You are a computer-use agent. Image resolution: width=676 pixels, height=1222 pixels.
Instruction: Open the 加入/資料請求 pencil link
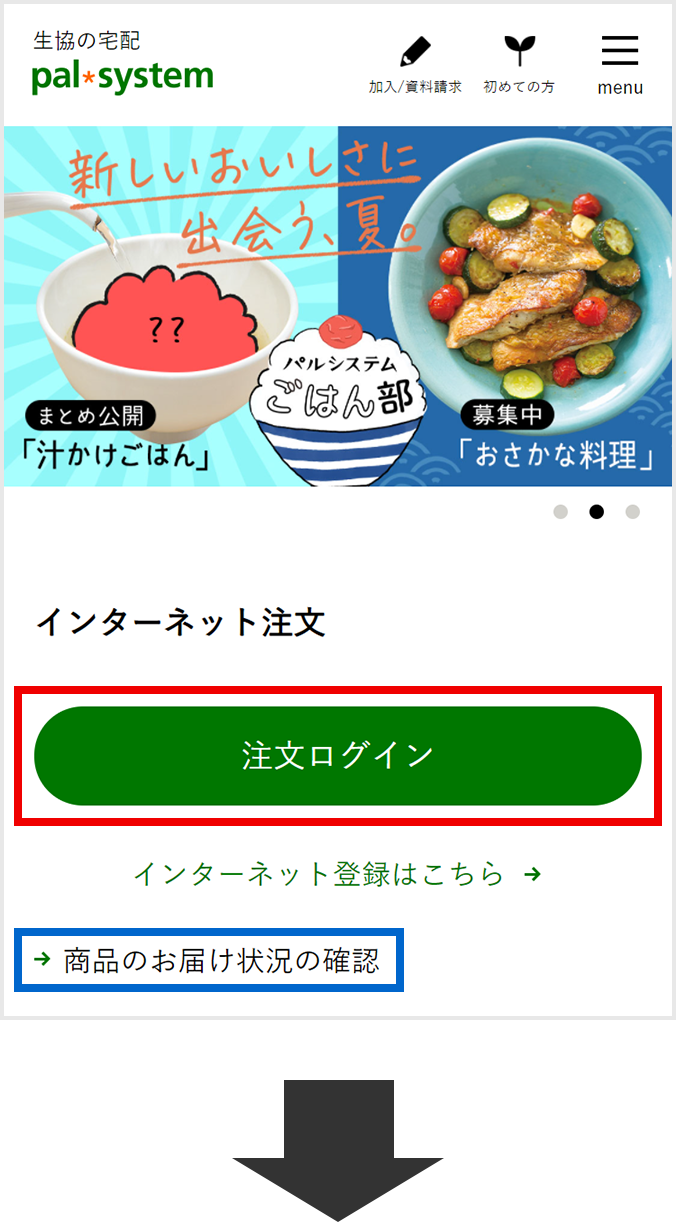point(415,65)
